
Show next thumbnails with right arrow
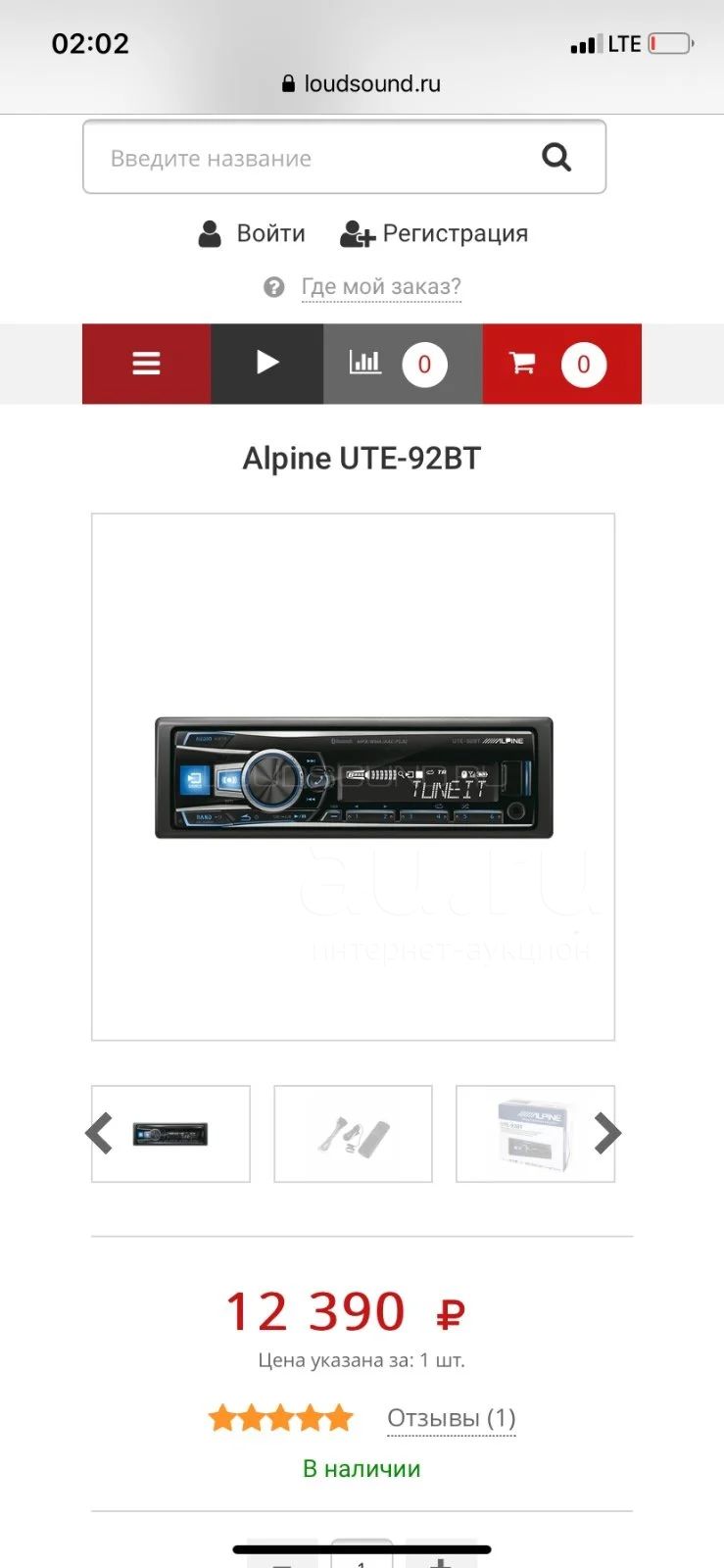tap(607, 1134)
